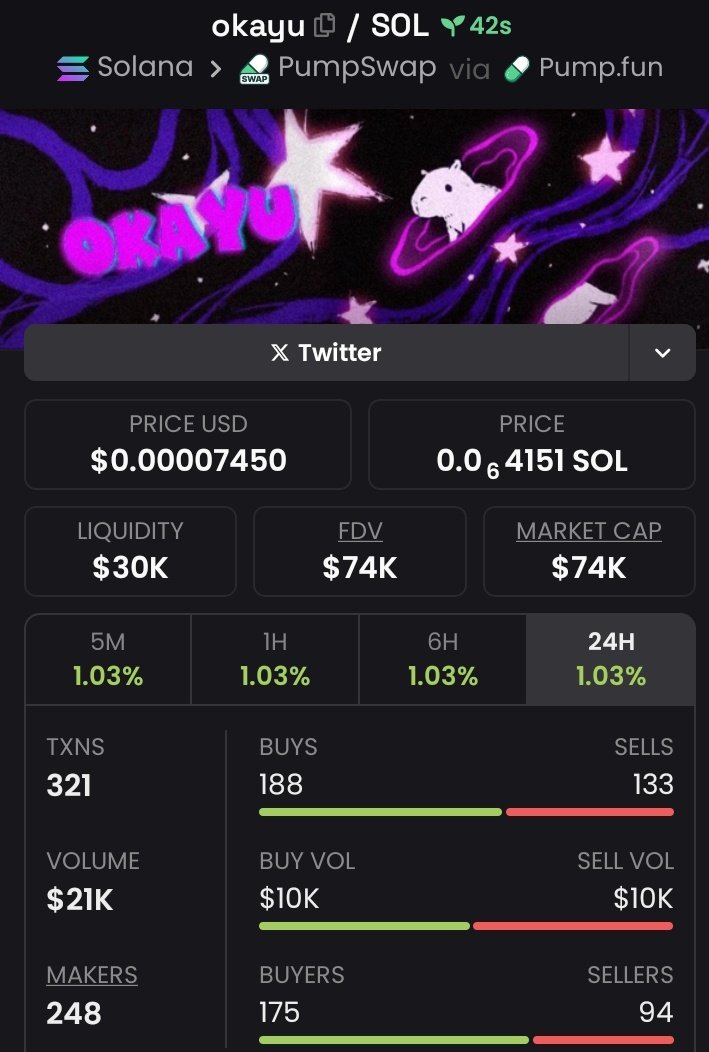Show the 6H timeframe stats

coord(442,660)
